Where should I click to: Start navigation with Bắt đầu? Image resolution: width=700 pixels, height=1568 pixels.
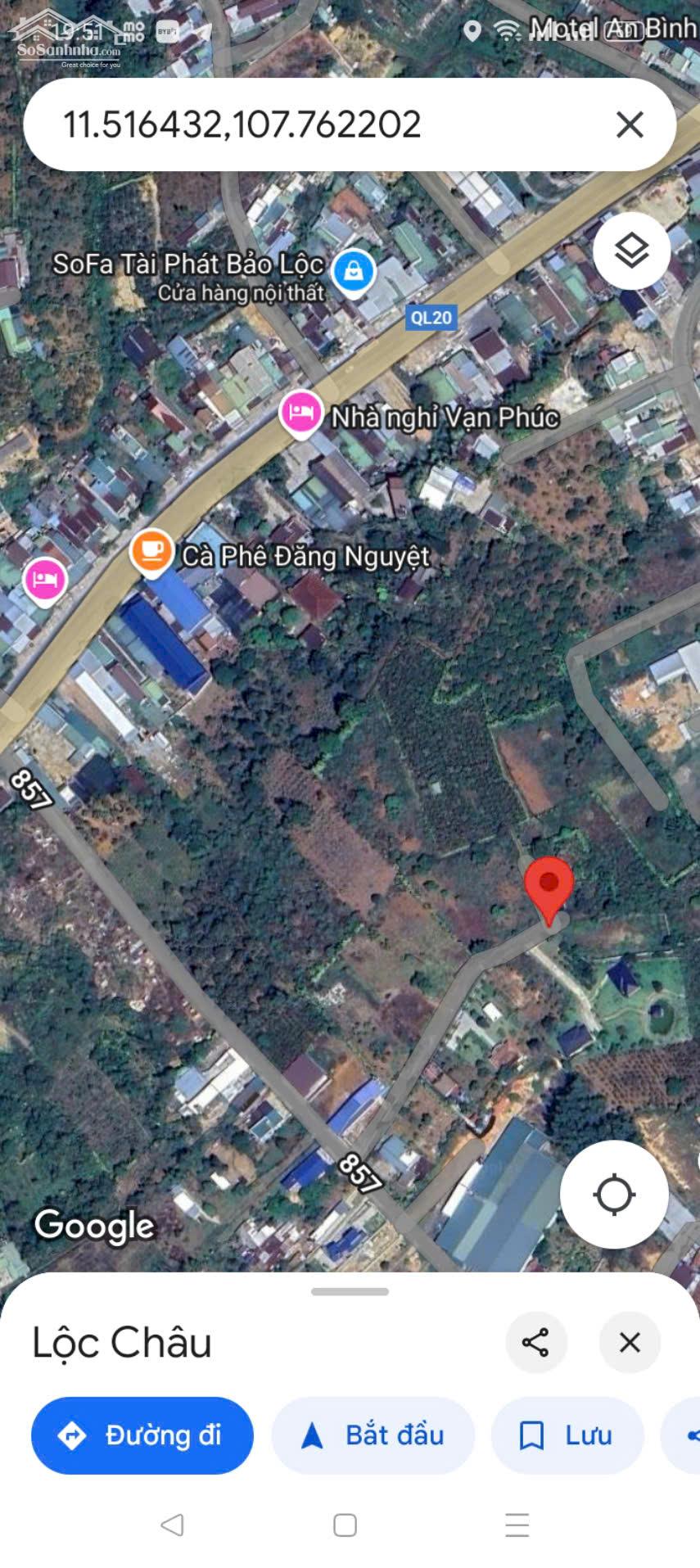(x=373, y=1435)
